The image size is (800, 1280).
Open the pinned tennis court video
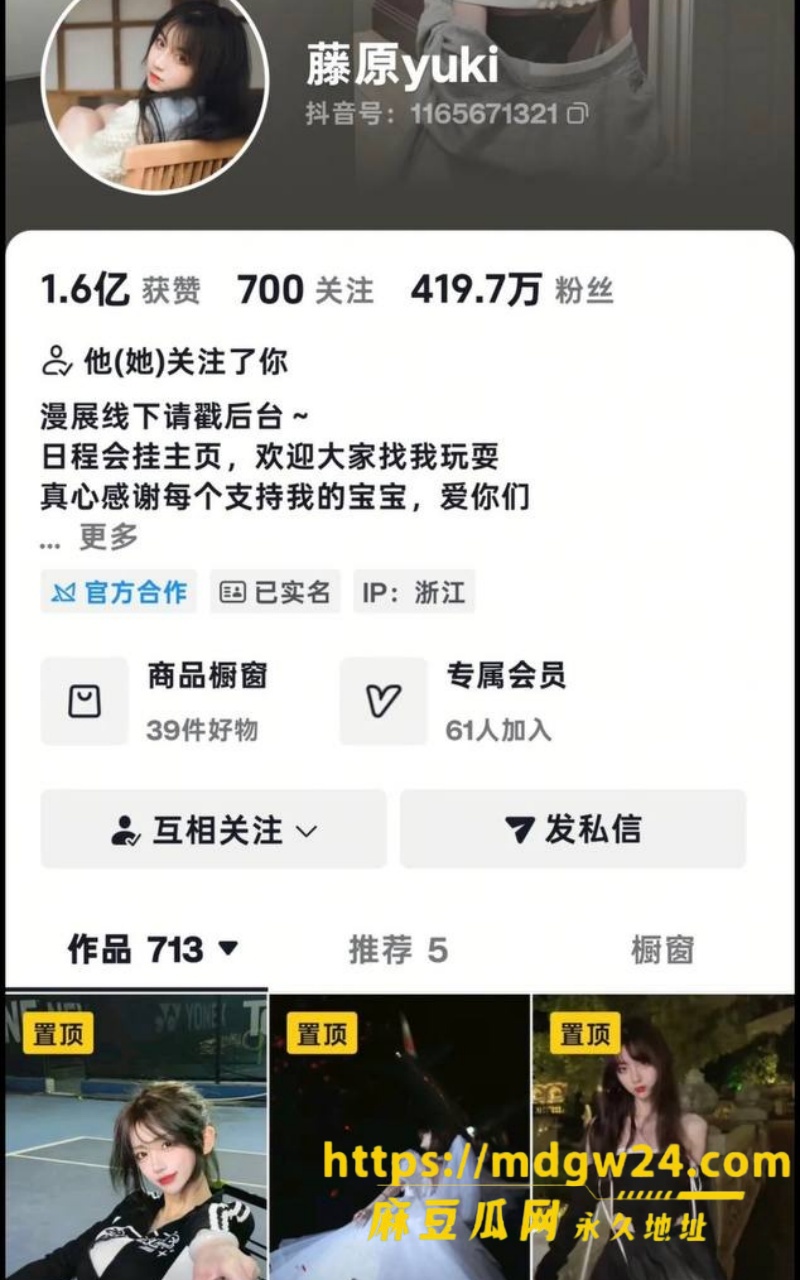coord(136,1137)
